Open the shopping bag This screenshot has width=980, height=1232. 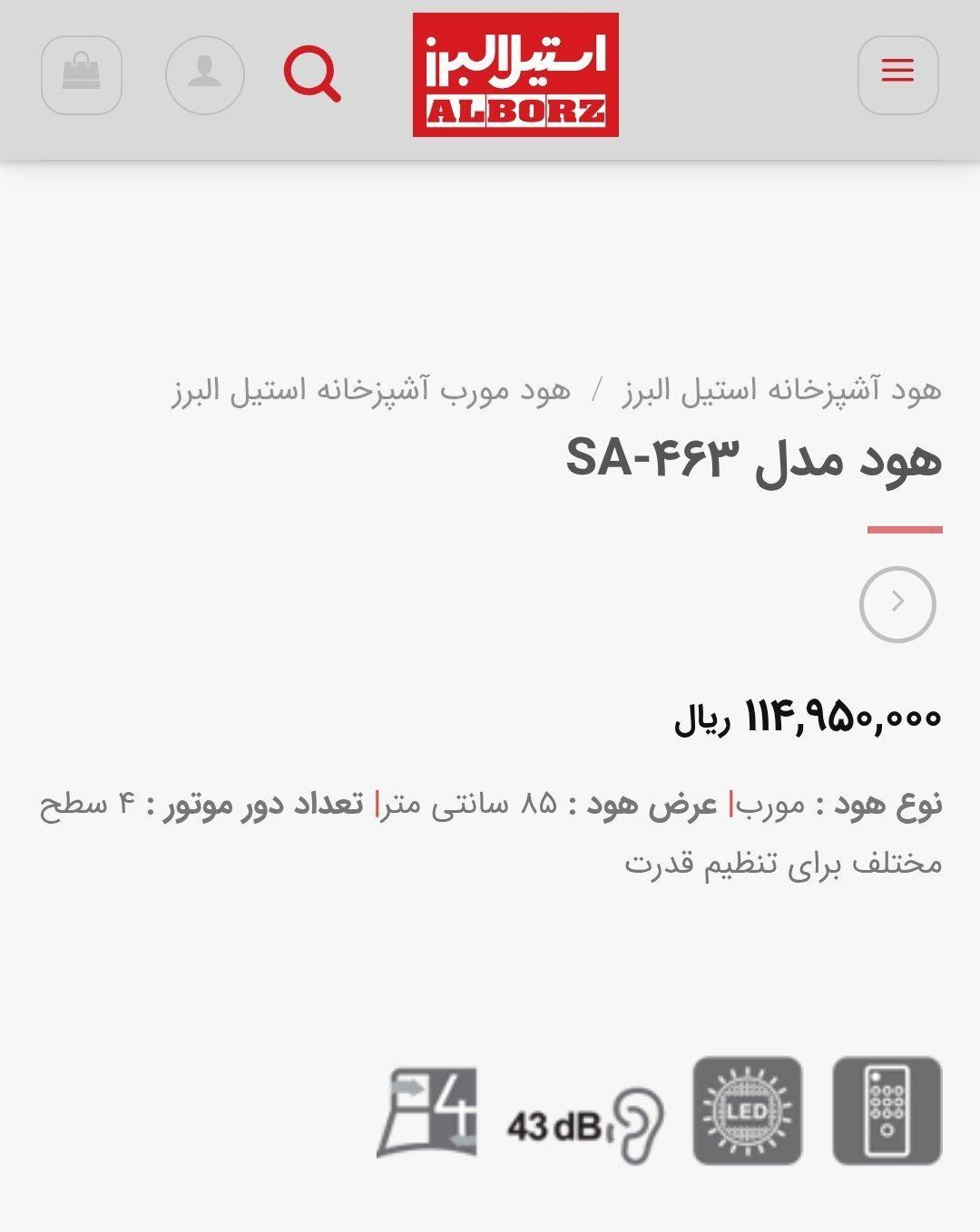pos(81,75)
